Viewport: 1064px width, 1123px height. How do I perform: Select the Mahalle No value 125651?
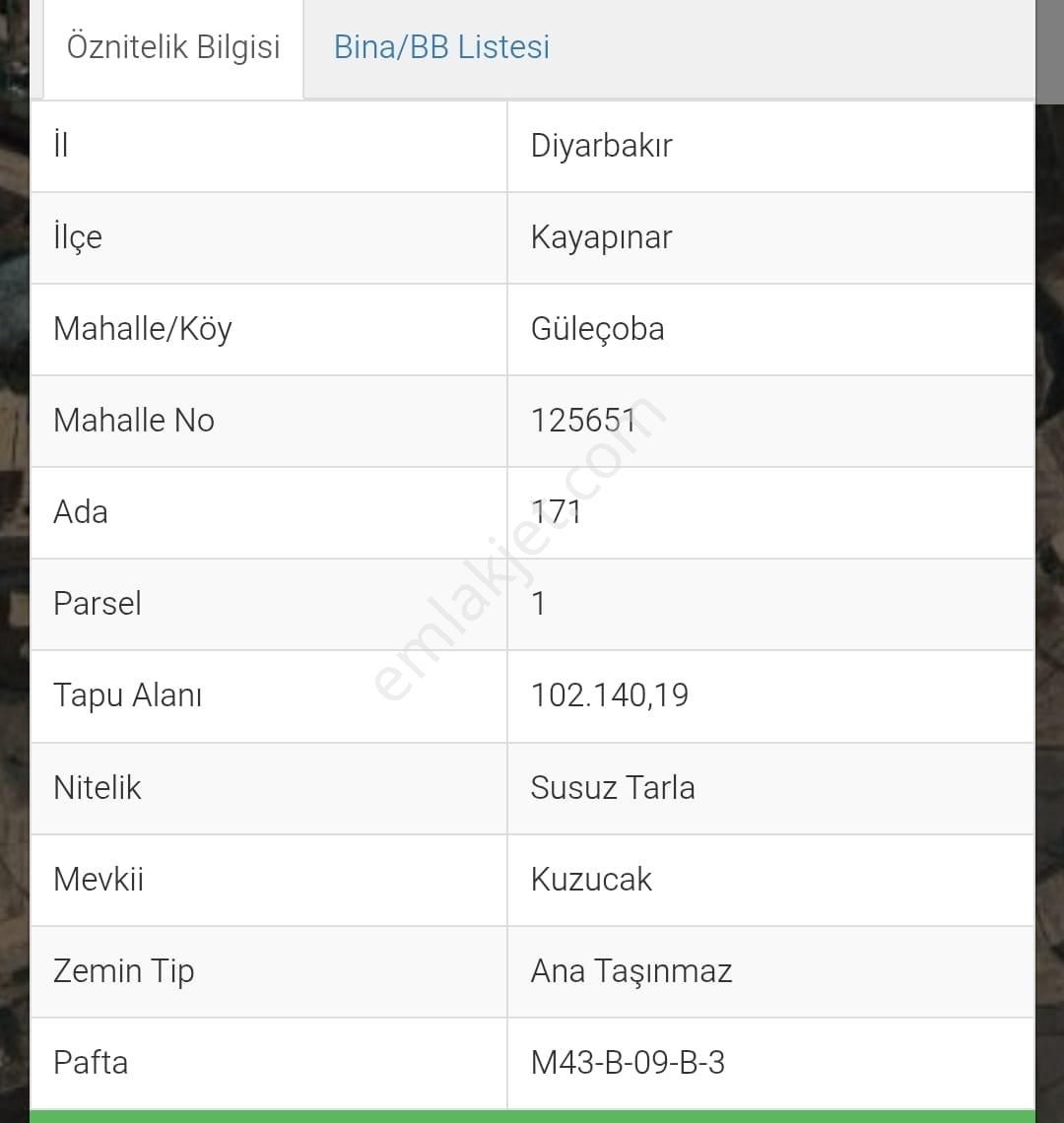point(587,421)
